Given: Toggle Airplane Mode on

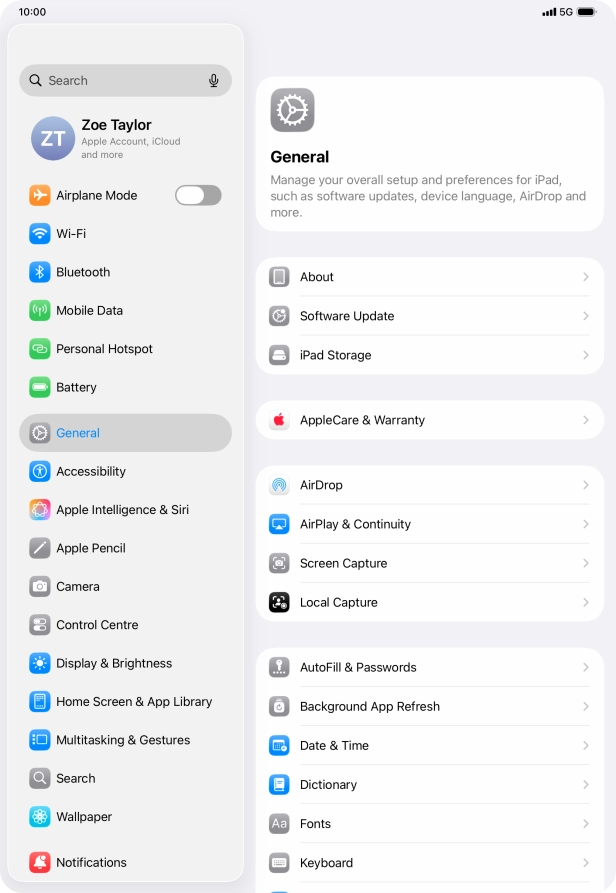Looking at the screenshot, I should 197,195.
